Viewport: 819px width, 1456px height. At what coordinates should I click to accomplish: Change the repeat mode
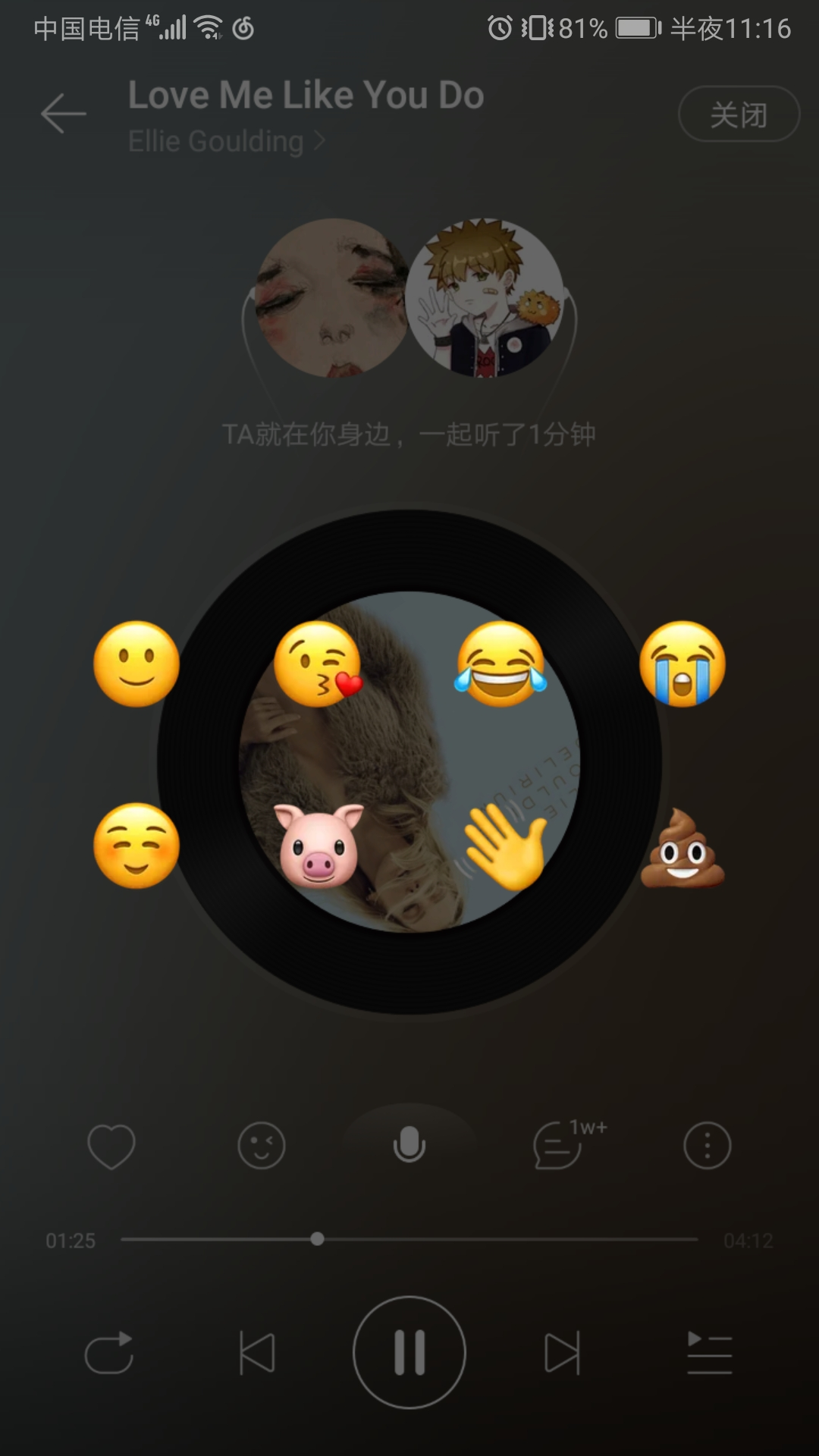pyautogui.click(x=109, y=1353)
